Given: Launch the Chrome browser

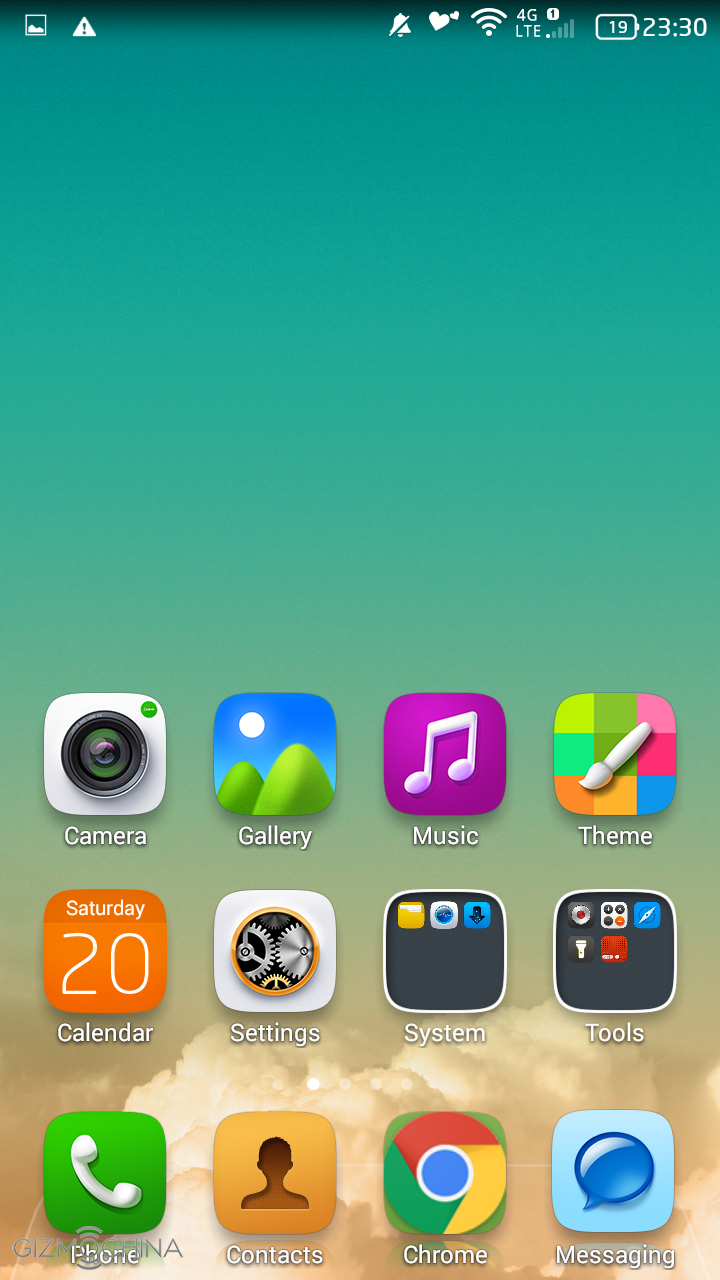Looking at the screenshot, I should pyautogui.click(x=445, y=1172).
